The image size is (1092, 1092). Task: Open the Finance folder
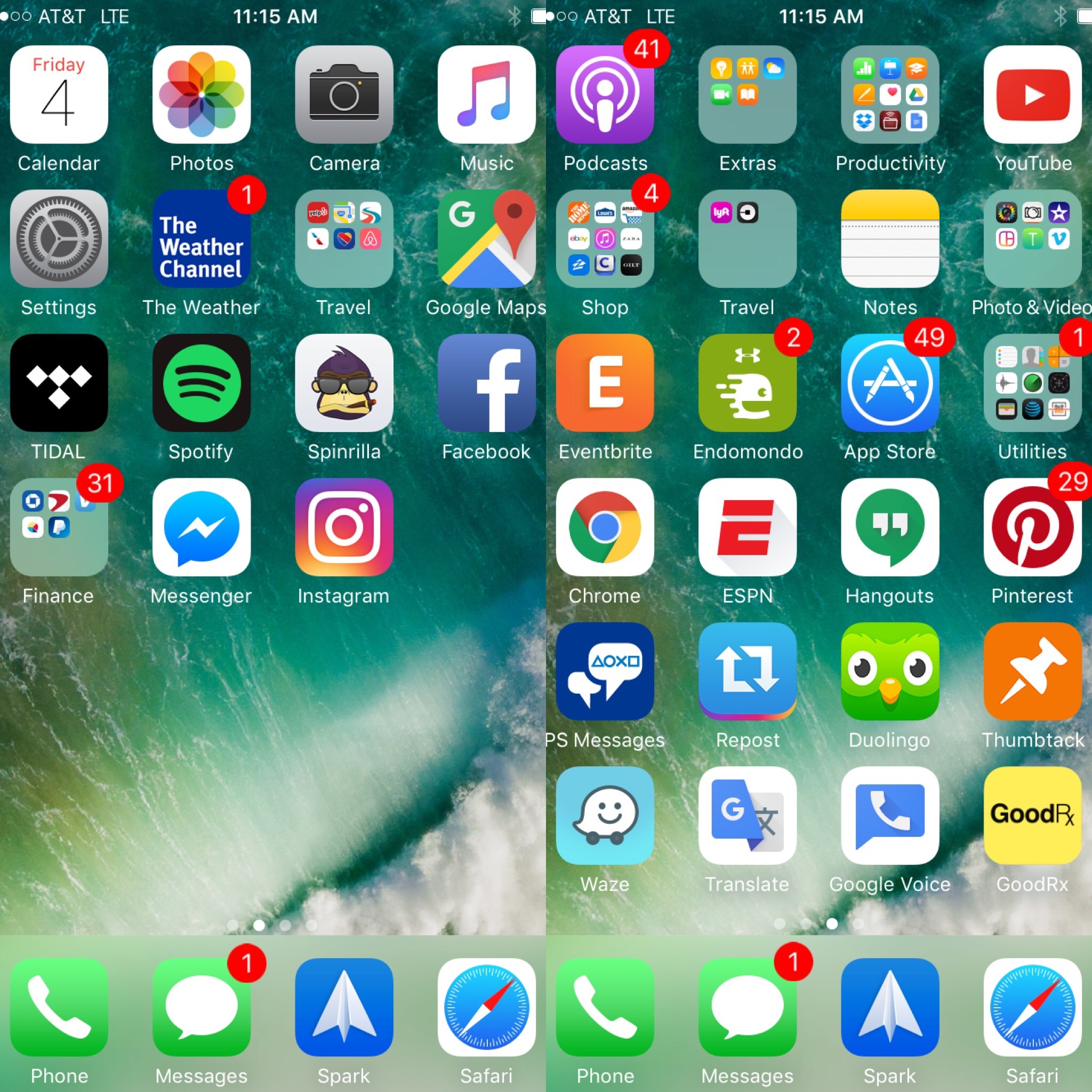[59, 527]
